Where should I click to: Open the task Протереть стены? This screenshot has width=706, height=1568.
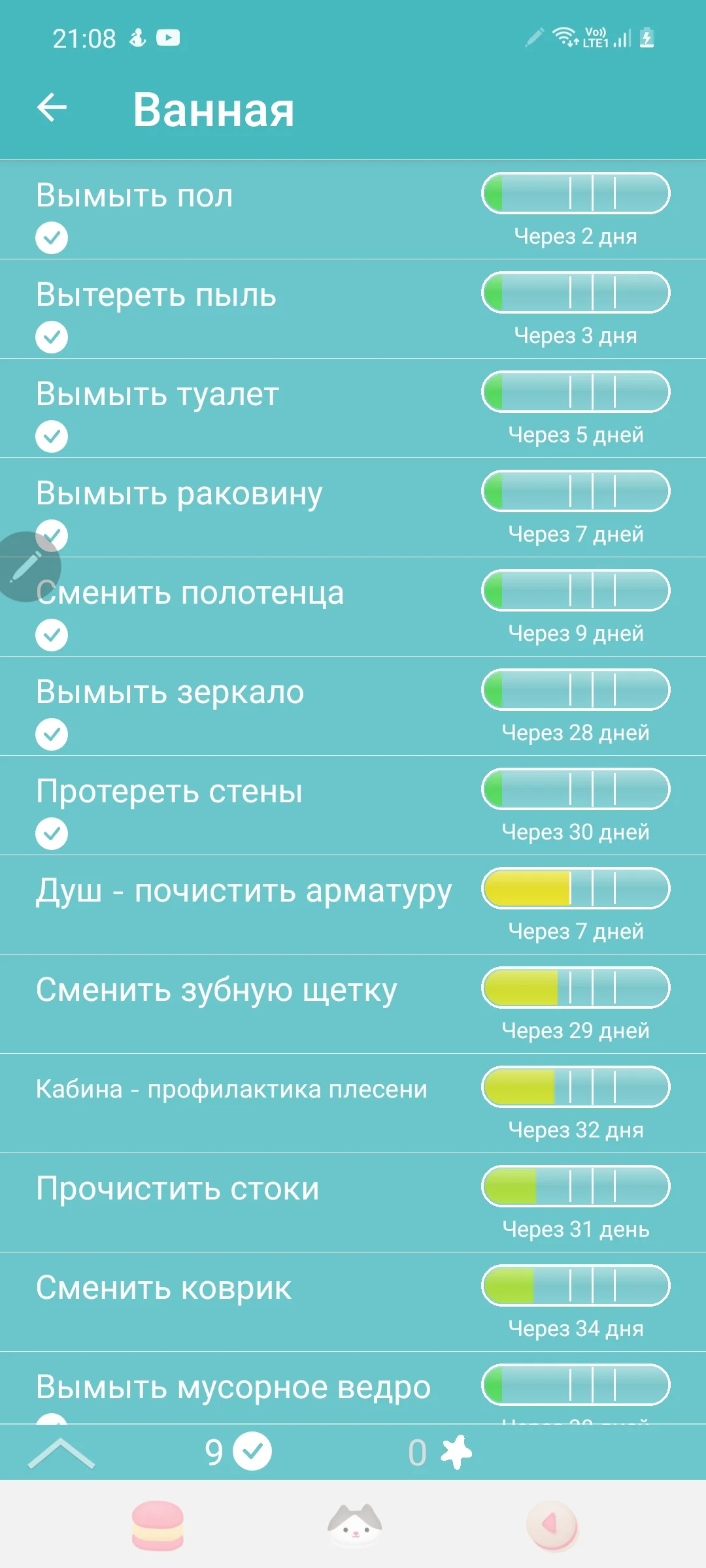click(x=169, y=791)
